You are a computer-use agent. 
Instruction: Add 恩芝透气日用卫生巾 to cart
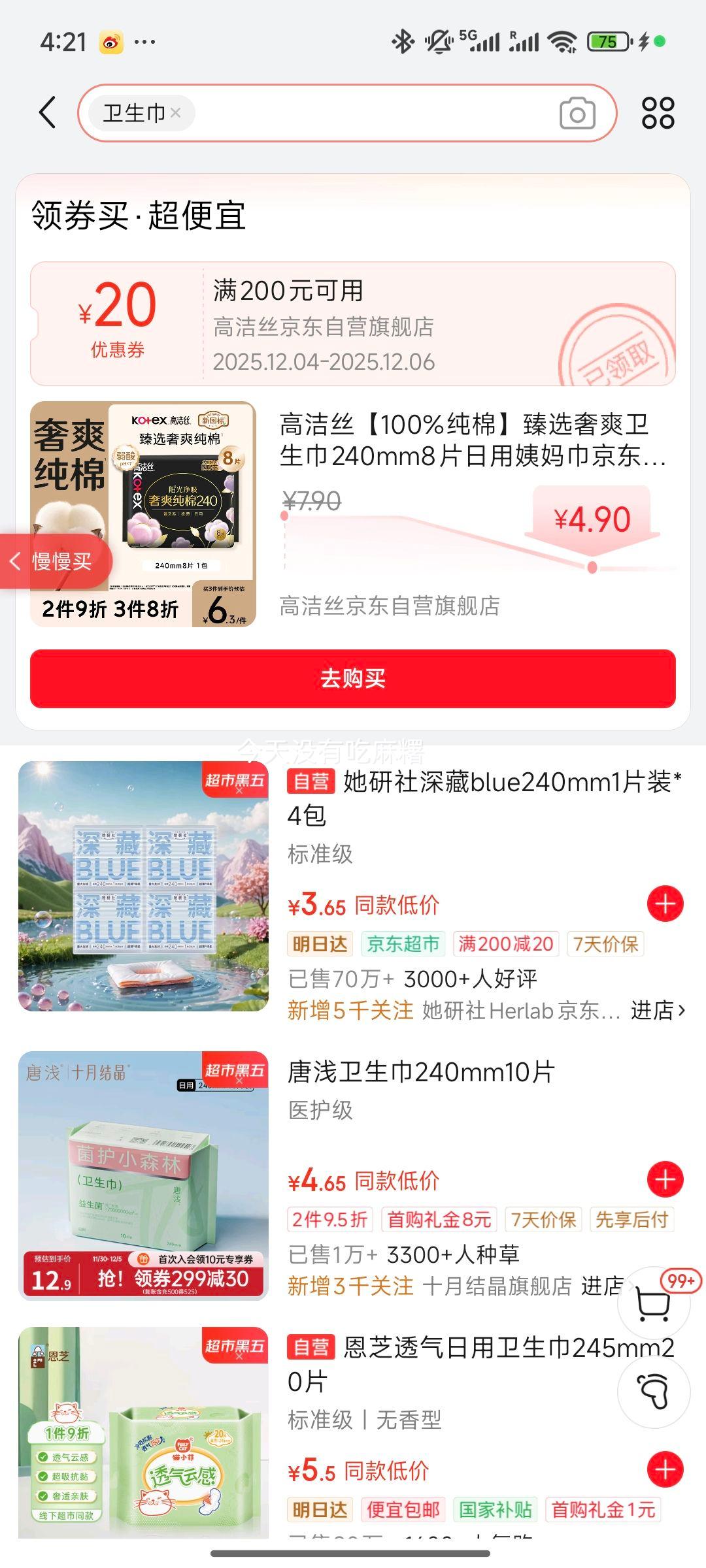(x=665, y=1470)
